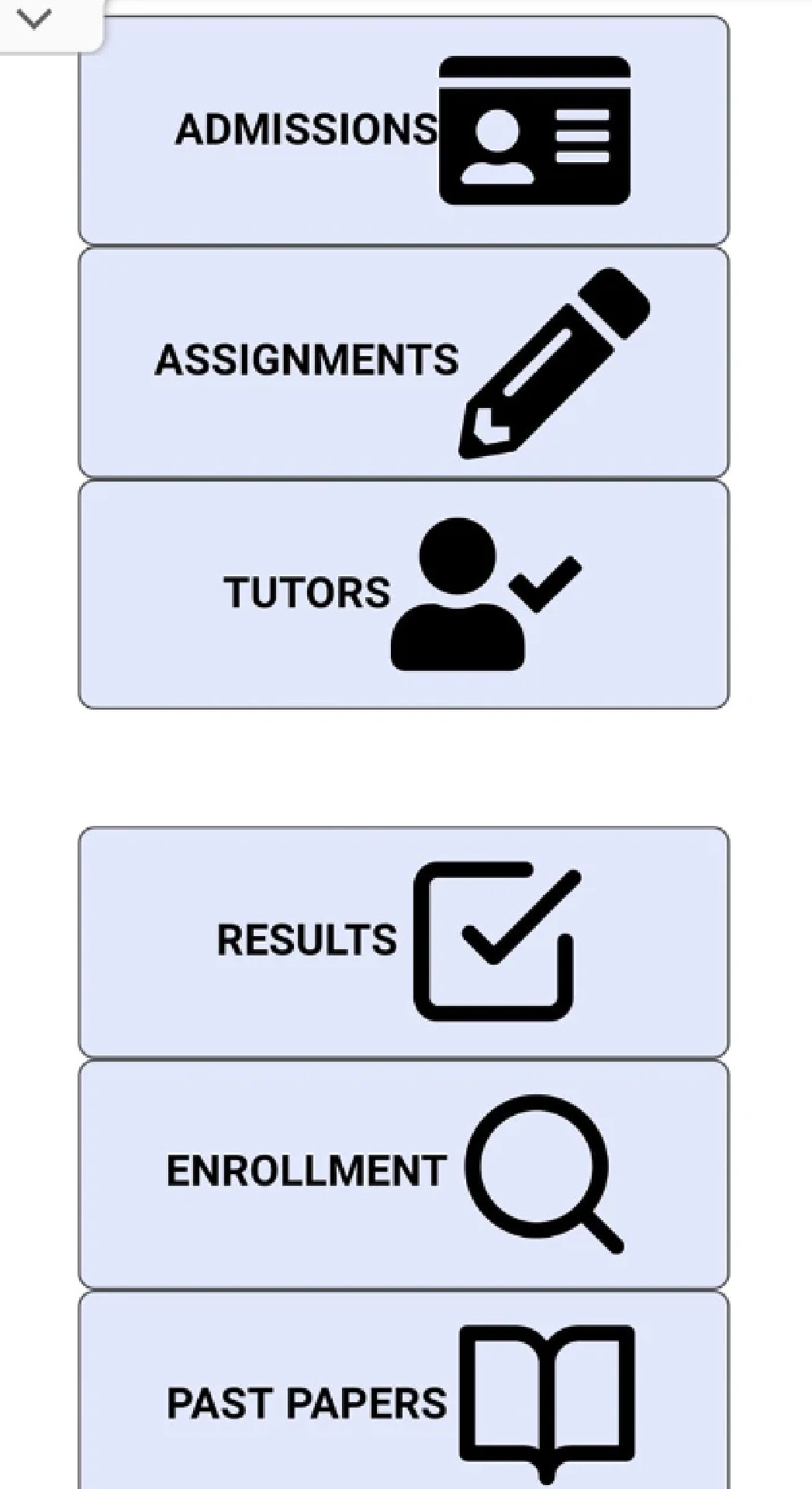
Task: Open Enrollment
Action: click(403, 1172)
